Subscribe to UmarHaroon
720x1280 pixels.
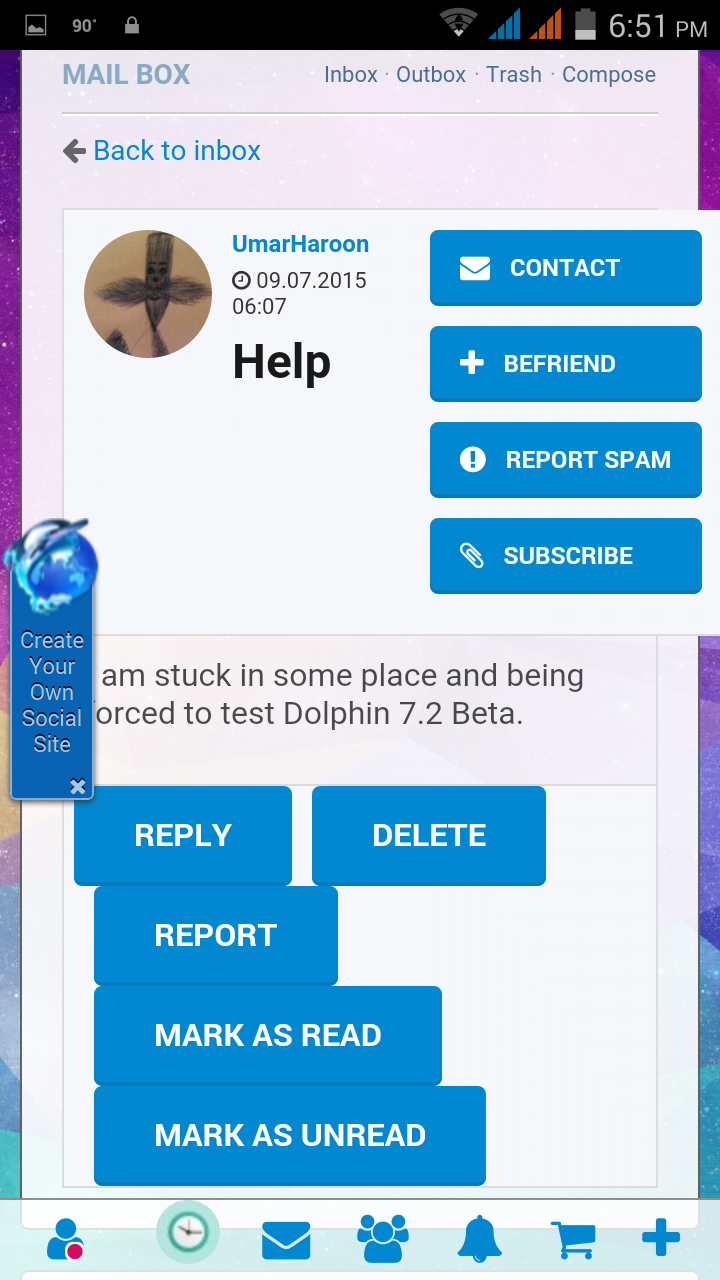click(x=565, y=556)
